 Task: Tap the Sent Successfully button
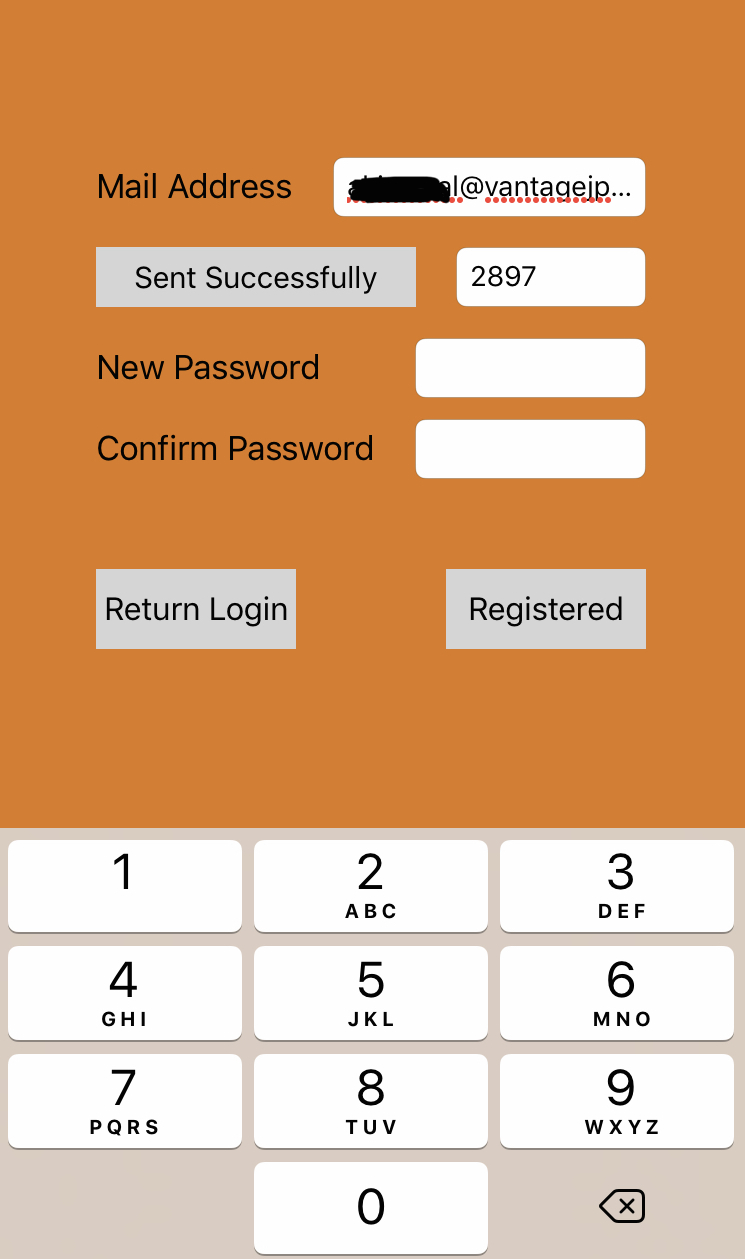256,277
